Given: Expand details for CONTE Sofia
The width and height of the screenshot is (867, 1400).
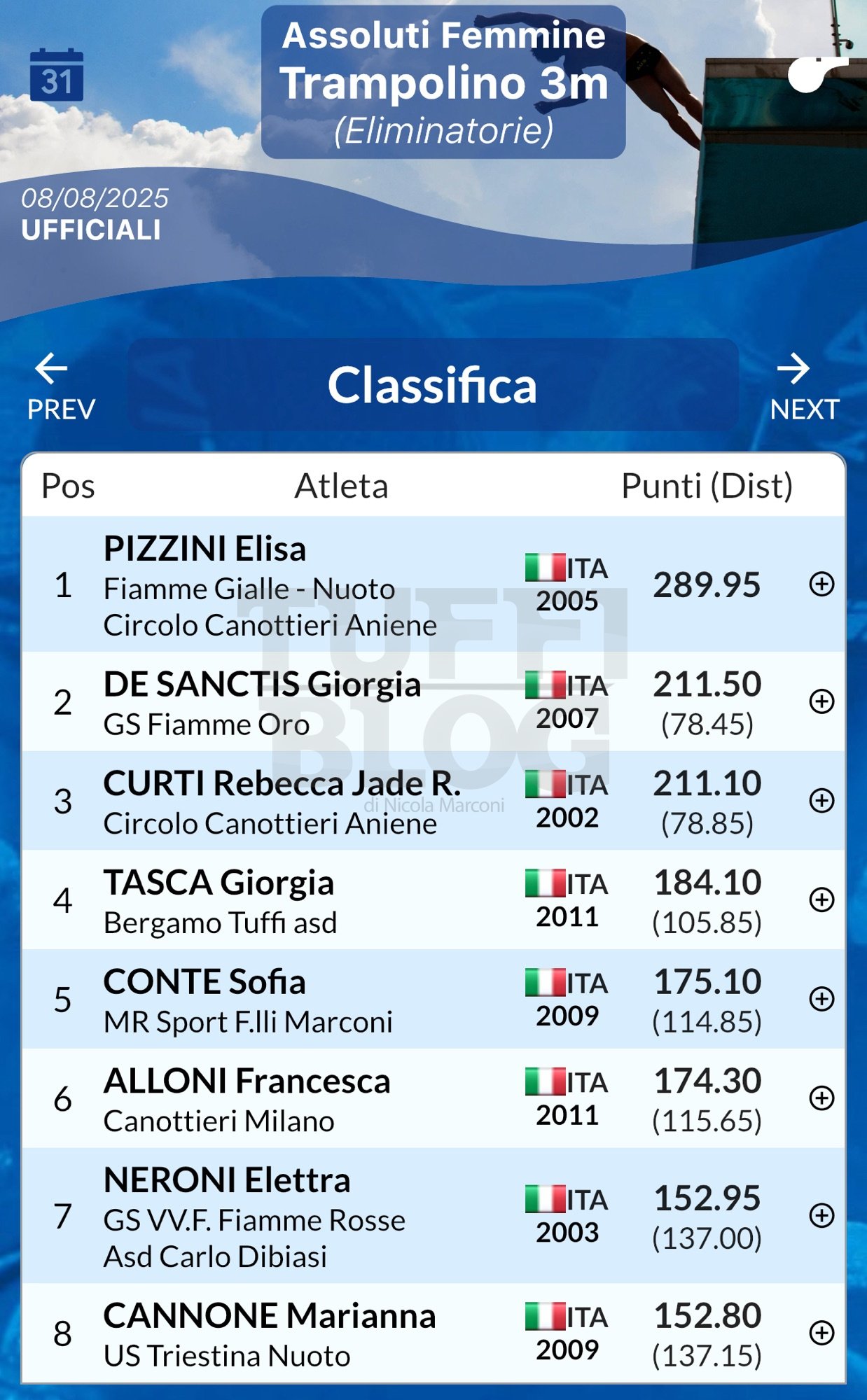Looking at the screenshot, I should coord(821,999).
